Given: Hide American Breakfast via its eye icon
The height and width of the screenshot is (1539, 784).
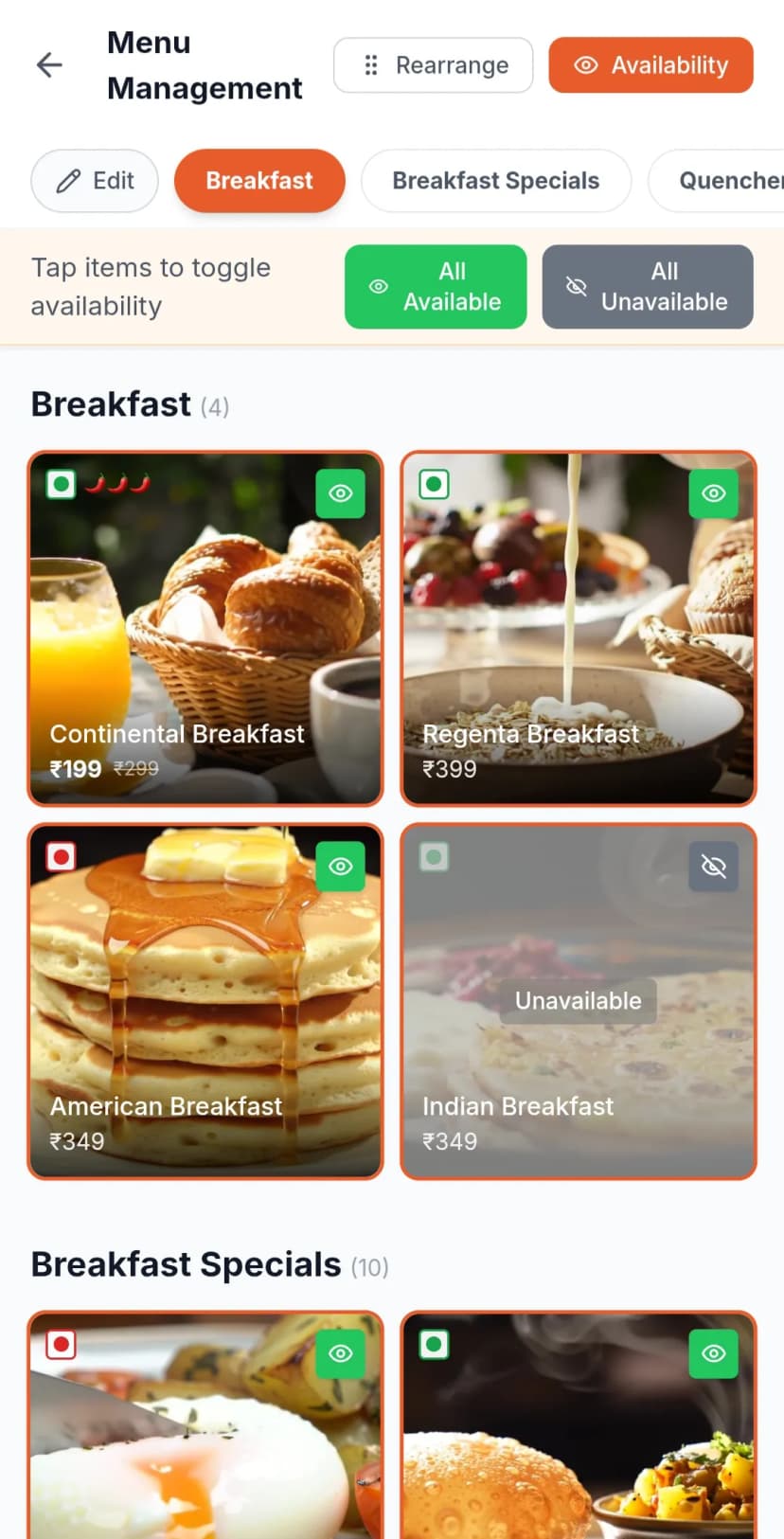Looking at the screenshot, I should pyautogui.click(x=340, y=867).
